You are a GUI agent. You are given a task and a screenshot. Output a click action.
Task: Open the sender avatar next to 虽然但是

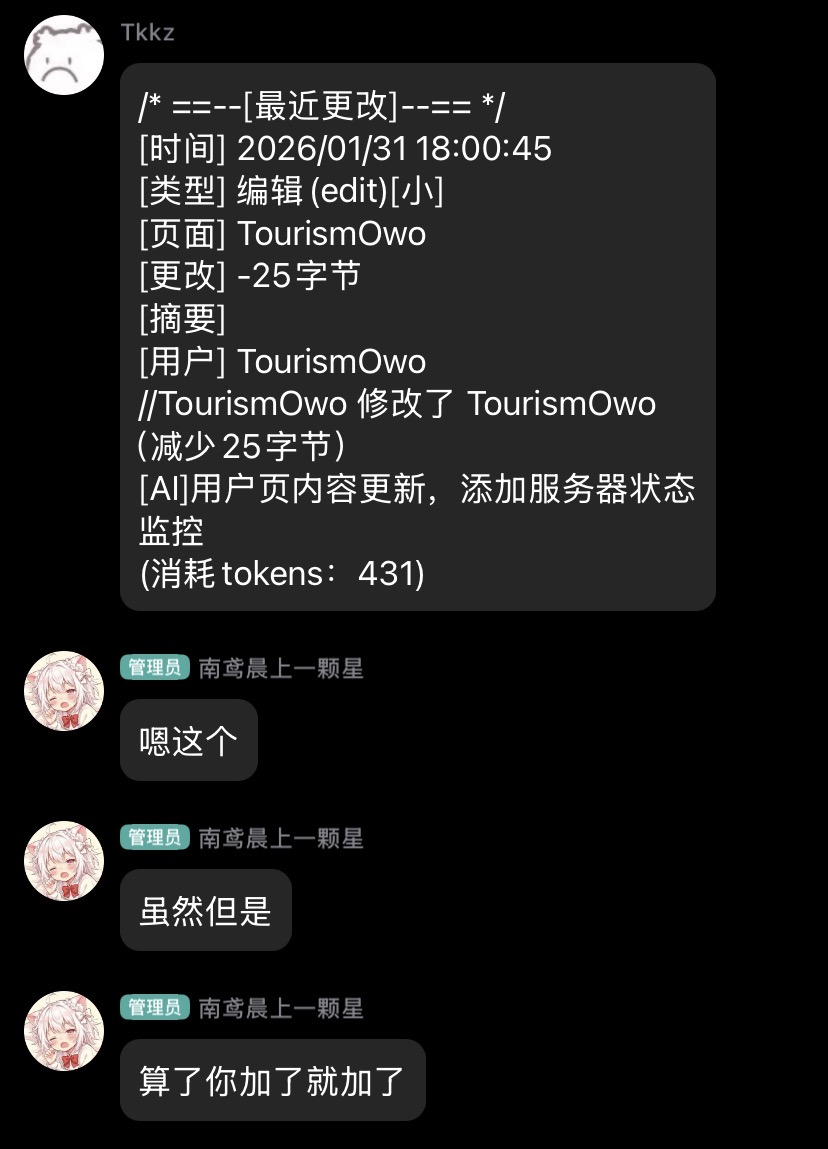[64, 861]
